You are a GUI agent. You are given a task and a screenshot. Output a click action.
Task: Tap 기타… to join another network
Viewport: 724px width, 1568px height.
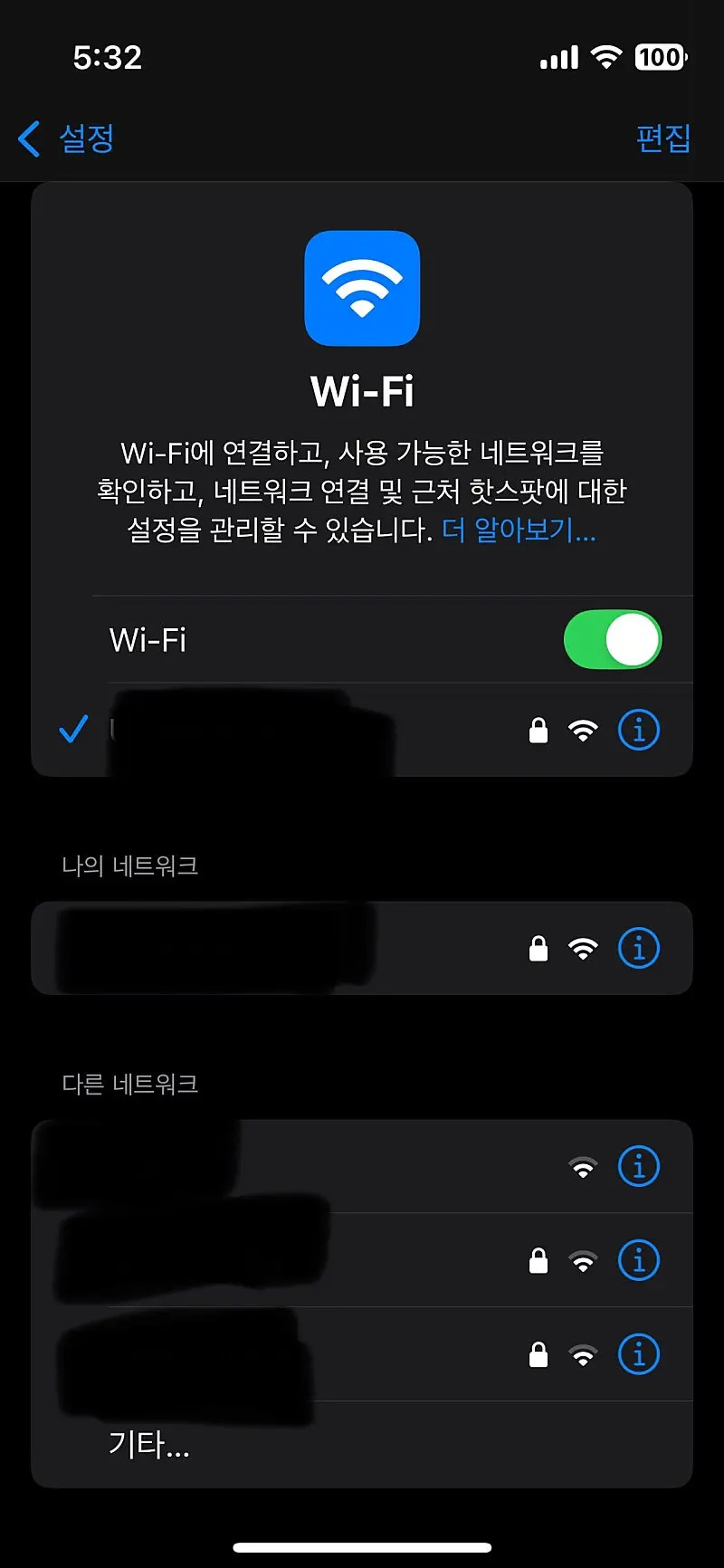(149, 1445)
